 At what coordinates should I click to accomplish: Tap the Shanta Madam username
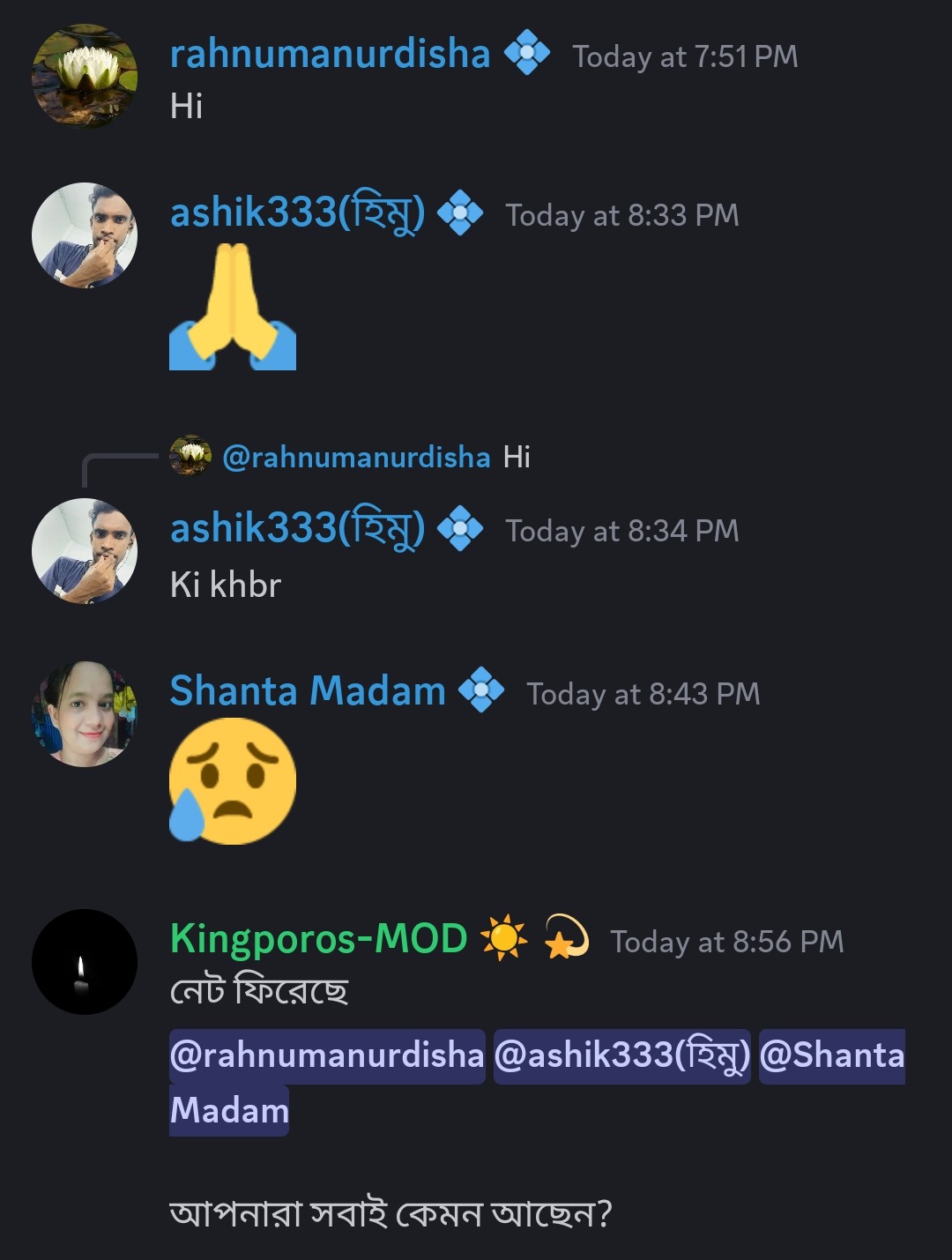click(308, 691)
